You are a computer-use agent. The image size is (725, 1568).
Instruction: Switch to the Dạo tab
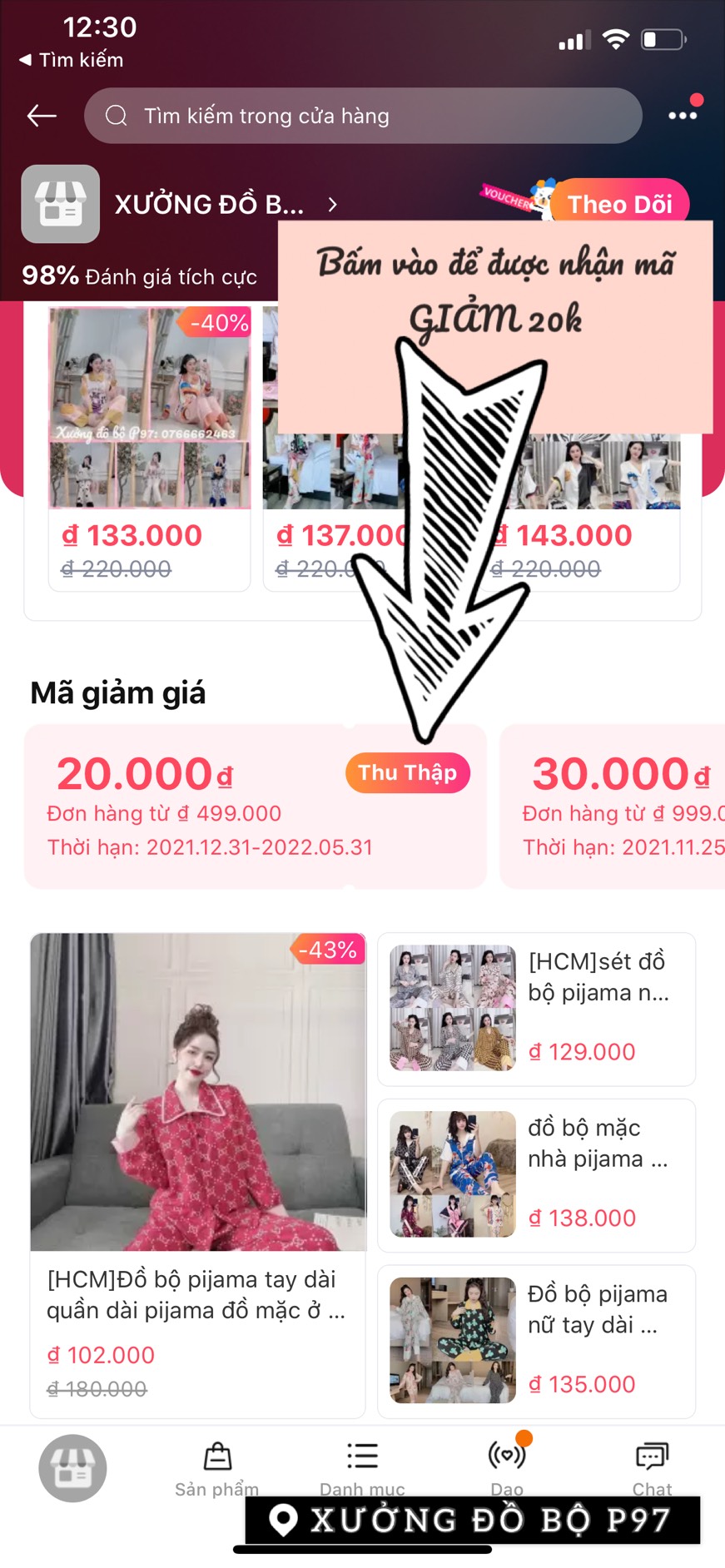[507, 1468]
